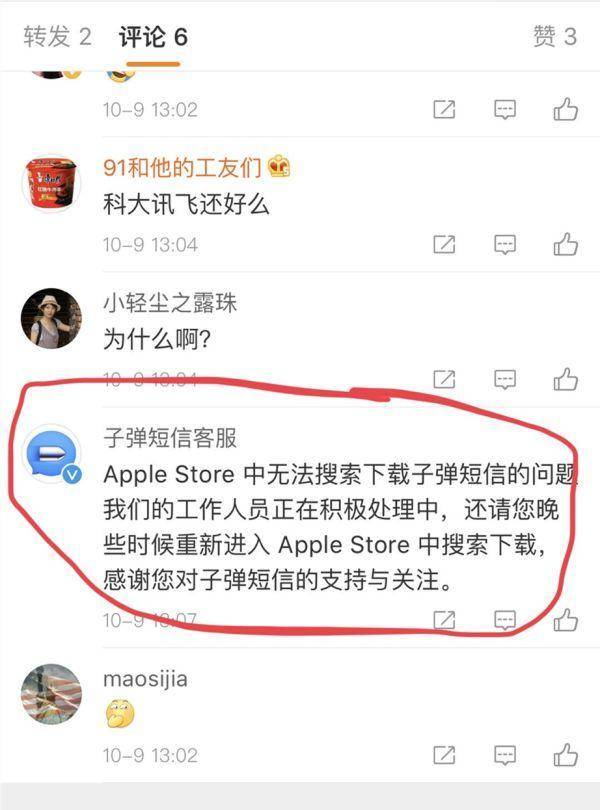Viewport: 600px width, 810px height.
Task: Like maosijia's comment
Action: [x=566, y=755]
